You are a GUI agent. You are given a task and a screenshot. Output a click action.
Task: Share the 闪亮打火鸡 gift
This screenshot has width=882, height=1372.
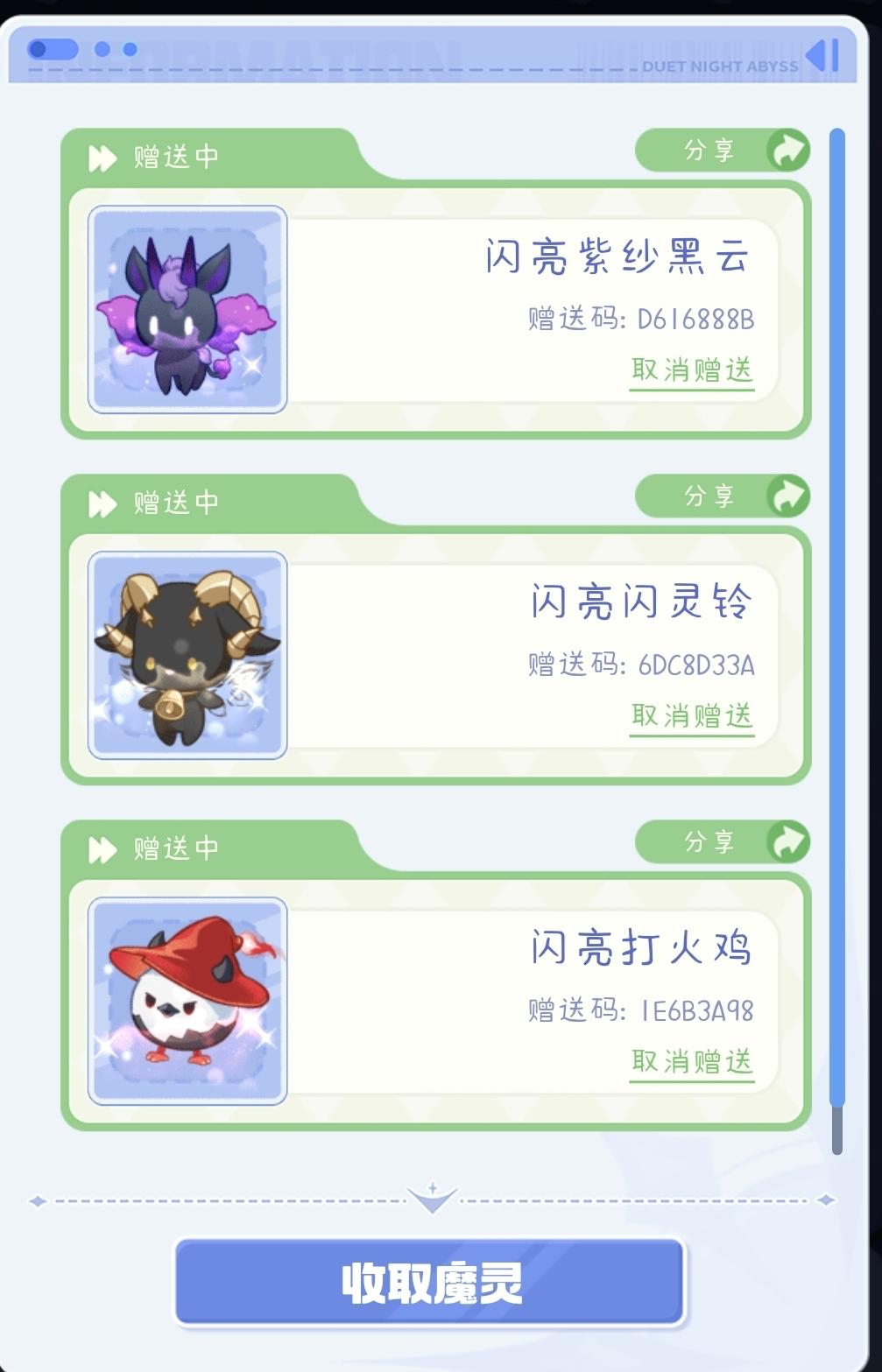pyautogui.click(x=723, y=842)
